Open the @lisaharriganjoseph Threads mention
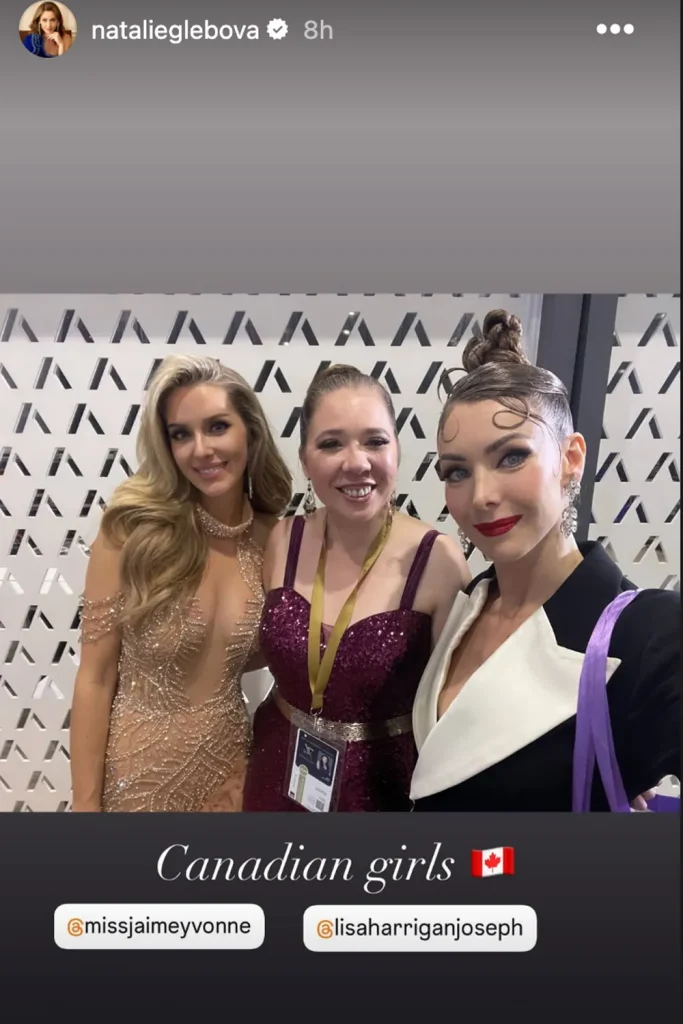 pyautogui.click(x=419, y=928)
